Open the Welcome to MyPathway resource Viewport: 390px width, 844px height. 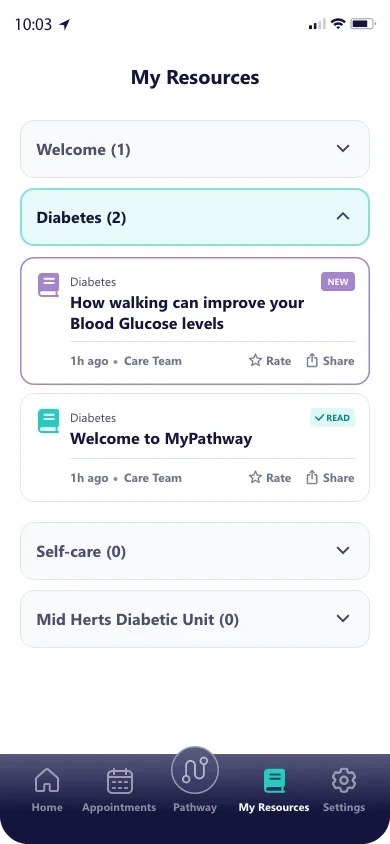[x=195, y=447]
